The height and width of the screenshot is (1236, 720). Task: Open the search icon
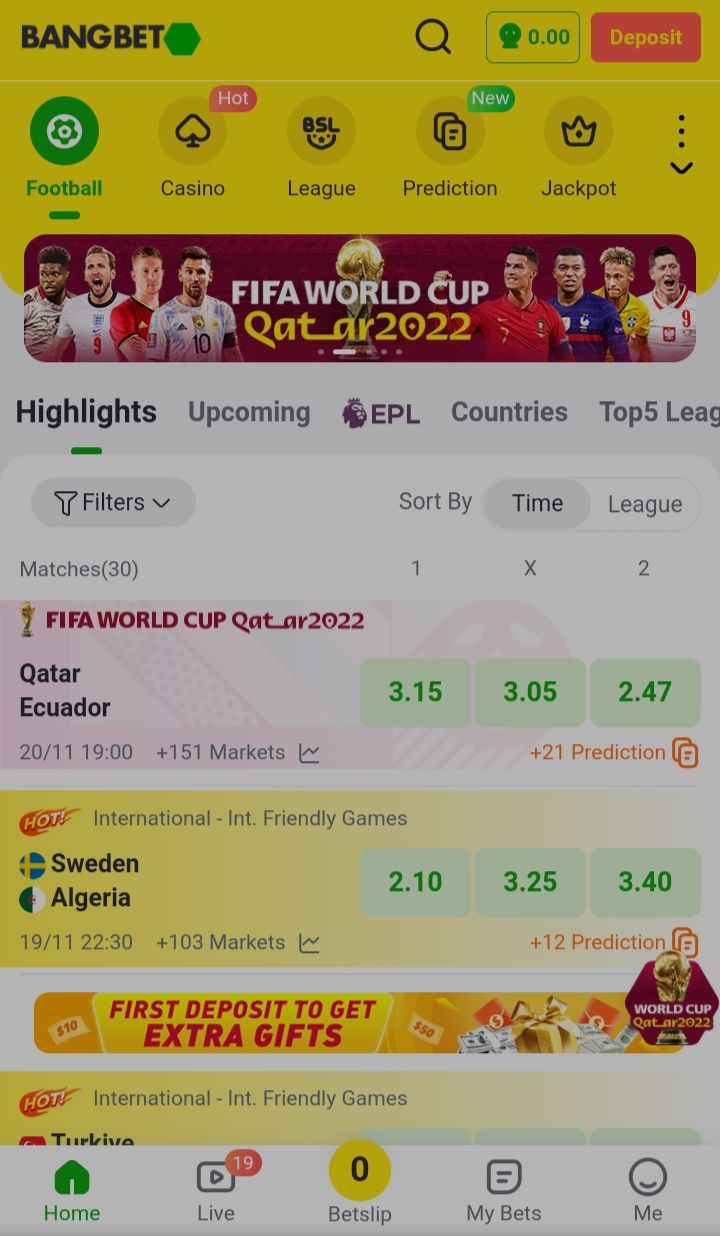(433, 37)
